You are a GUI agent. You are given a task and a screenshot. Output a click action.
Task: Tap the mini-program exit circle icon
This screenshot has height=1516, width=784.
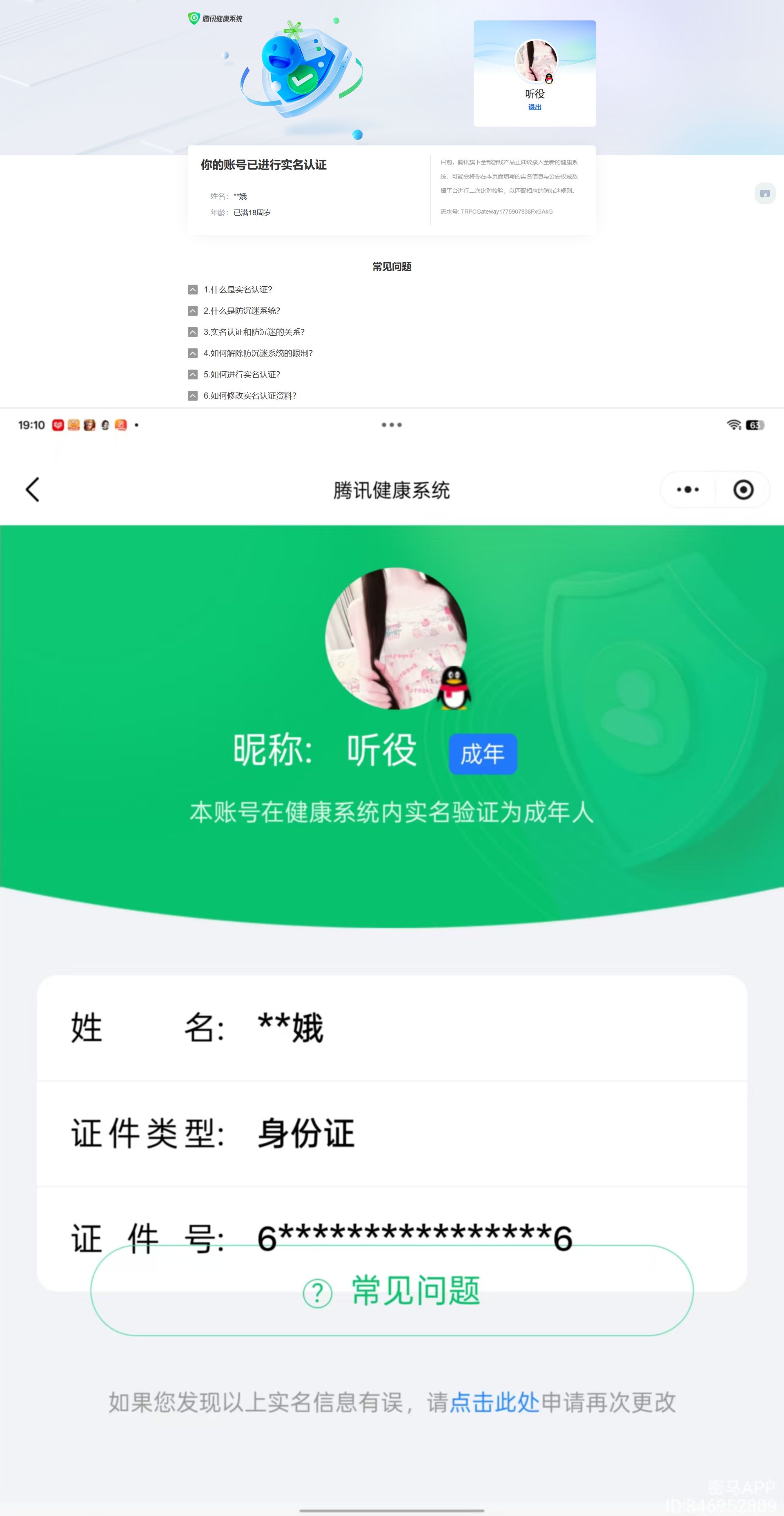tap(743, 489)
